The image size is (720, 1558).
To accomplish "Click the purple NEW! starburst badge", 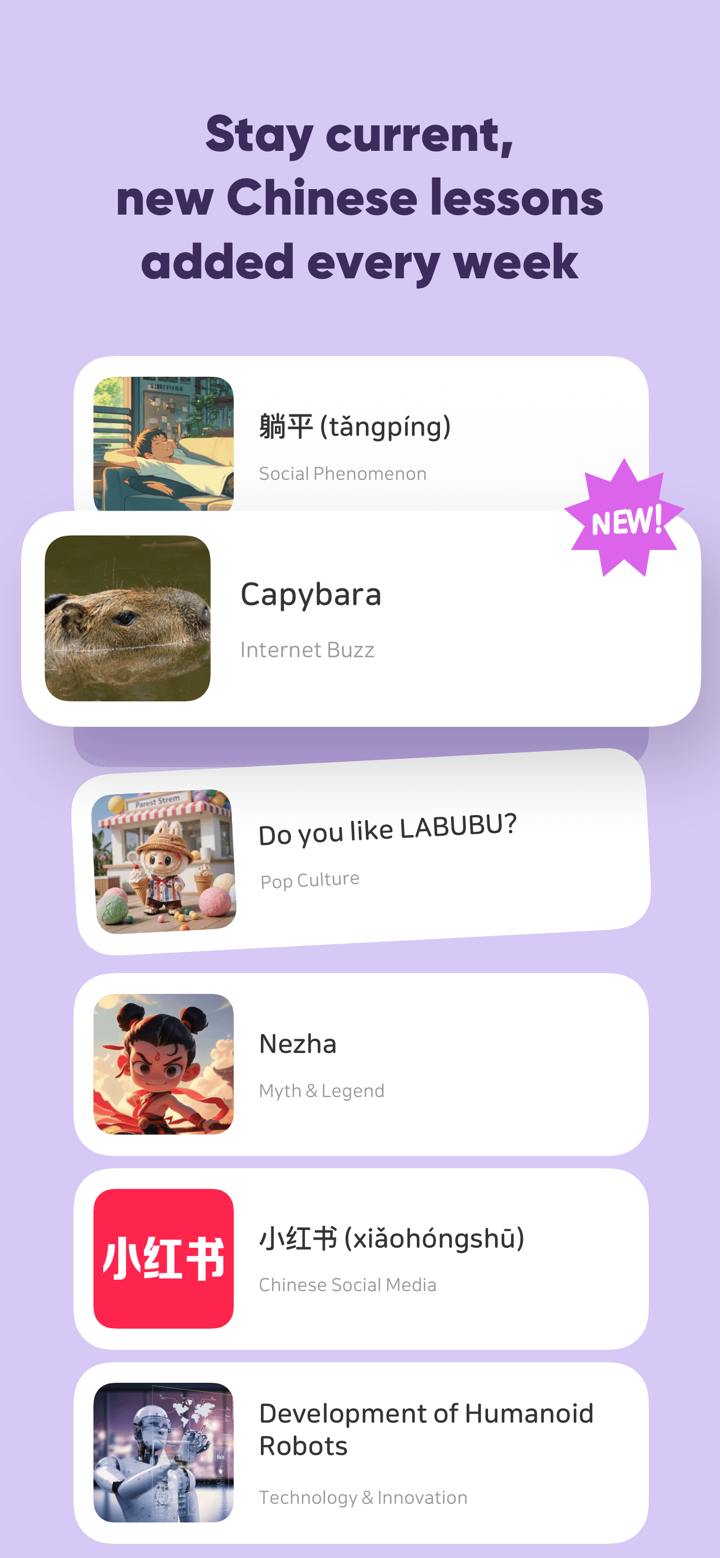I will click(624, 517).
